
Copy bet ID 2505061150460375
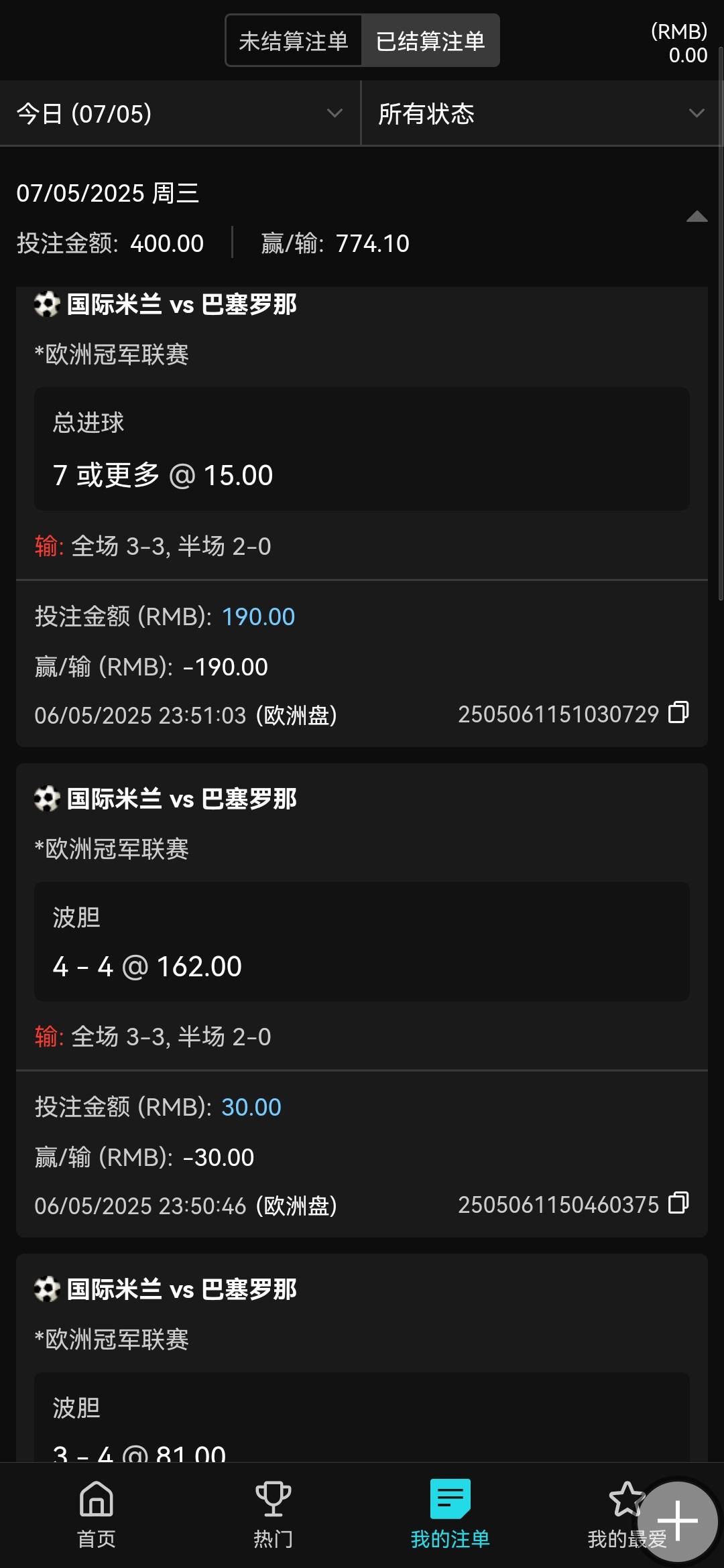tap(678, 1203)
